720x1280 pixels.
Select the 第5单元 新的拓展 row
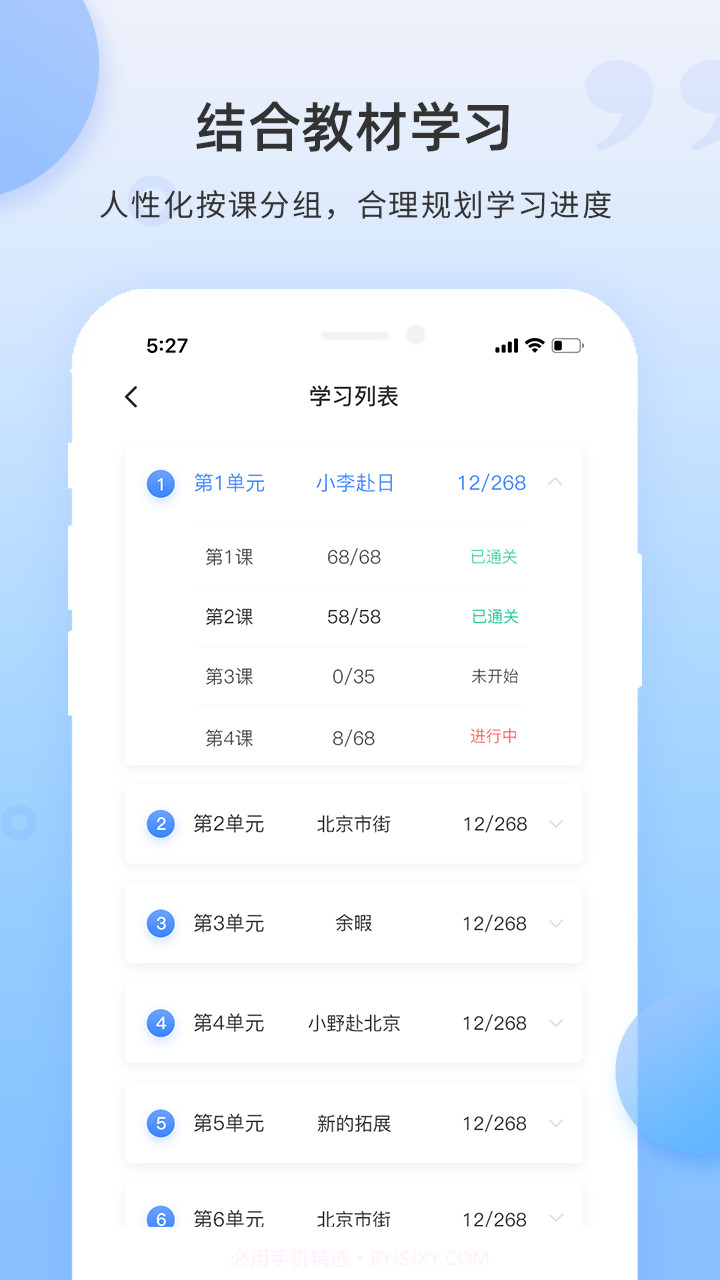tap(353, 1123)
